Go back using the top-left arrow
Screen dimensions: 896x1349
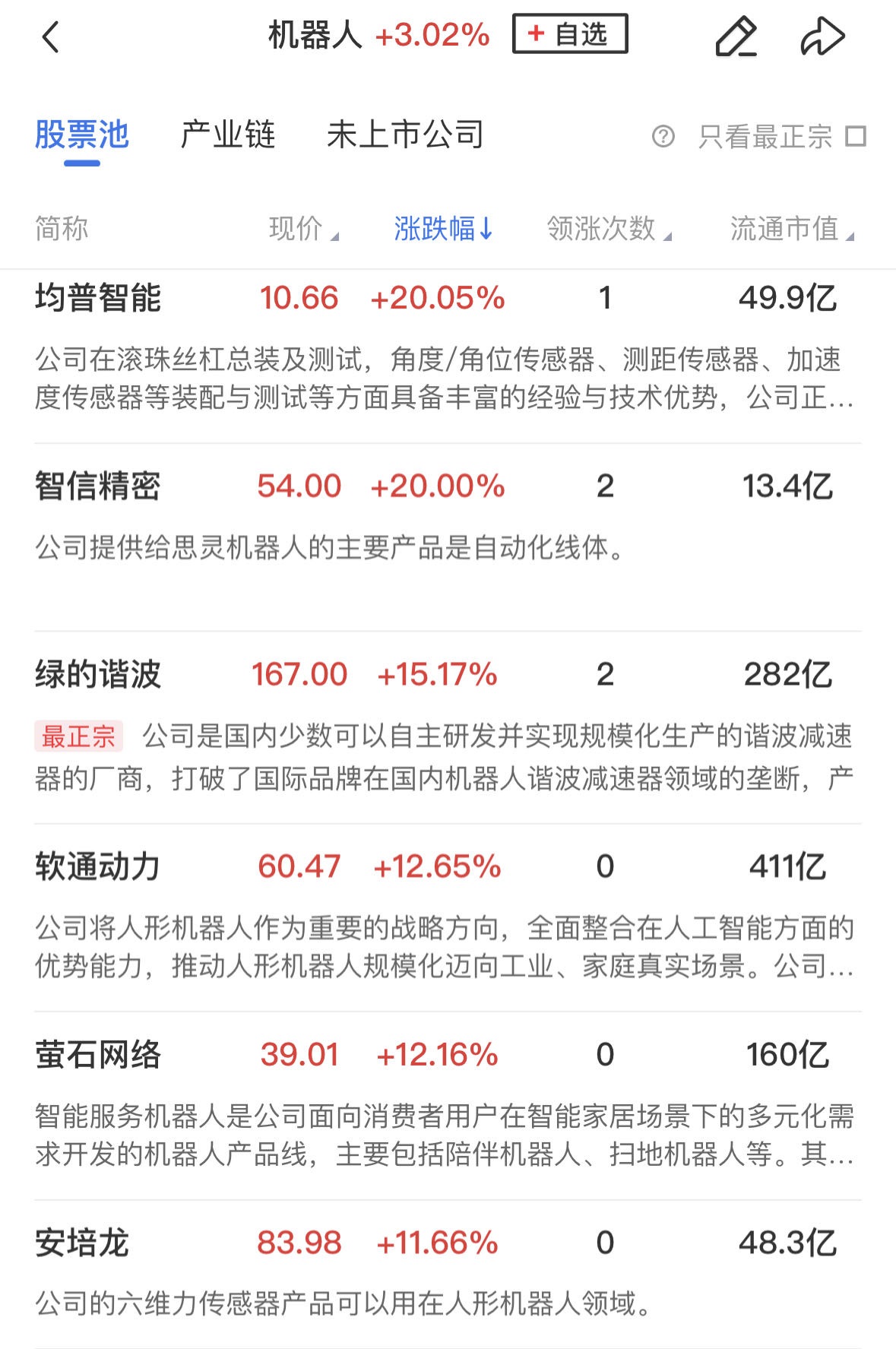[50, 36]
